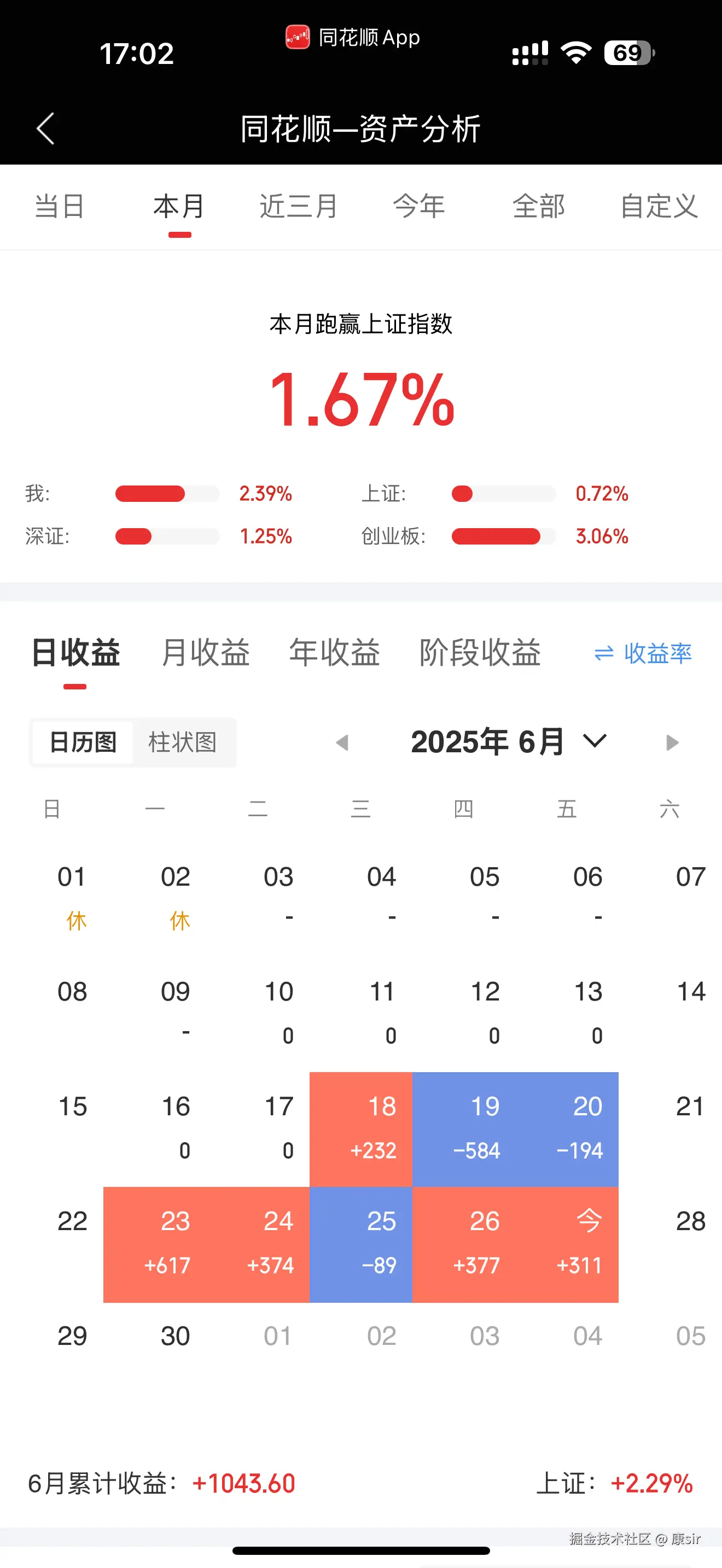
Task: Select 日历图 calendar view mode
Action: pyautogui.click(x=82, y=743)
